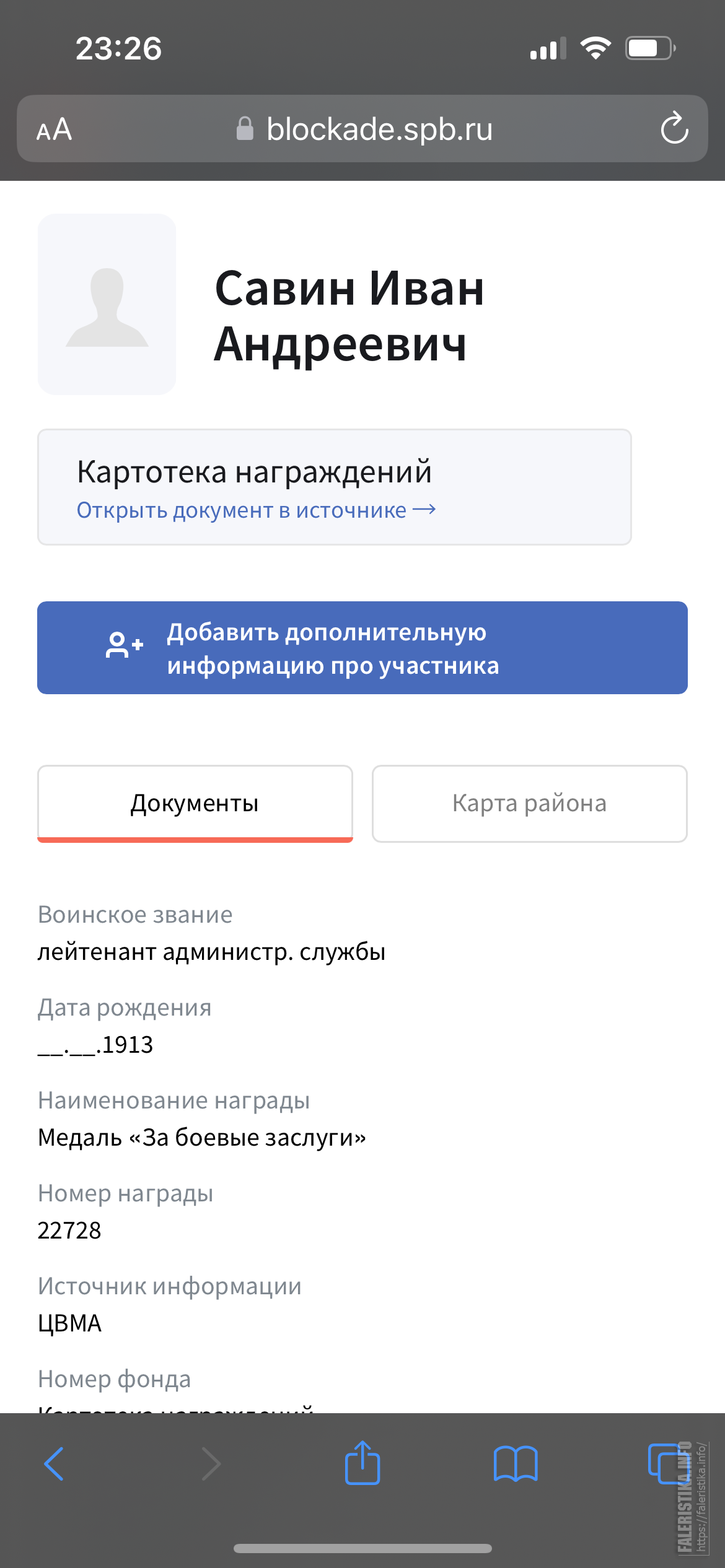
Task: Switch to the Карта района tab
Action: pos(530,804)
